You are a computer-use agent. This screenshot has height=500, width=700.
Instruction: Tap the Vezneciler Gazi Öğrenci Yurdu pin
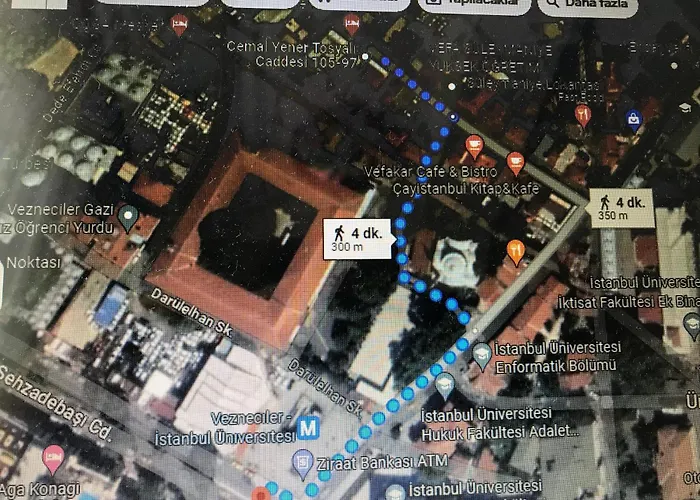pyautogui.click(x=127, y=214)
